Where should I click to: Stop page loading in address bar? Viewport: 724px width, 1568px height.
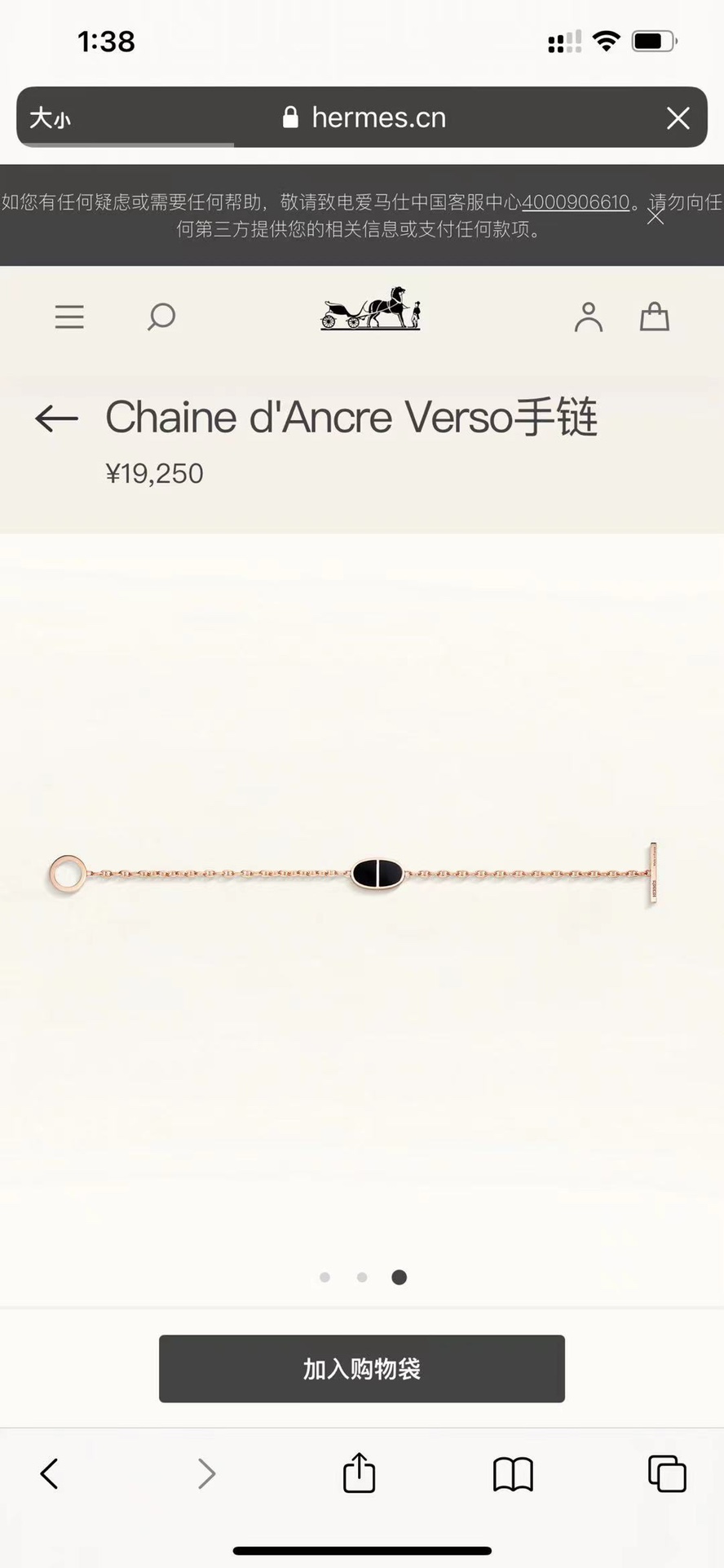click(x=678, y=118)
